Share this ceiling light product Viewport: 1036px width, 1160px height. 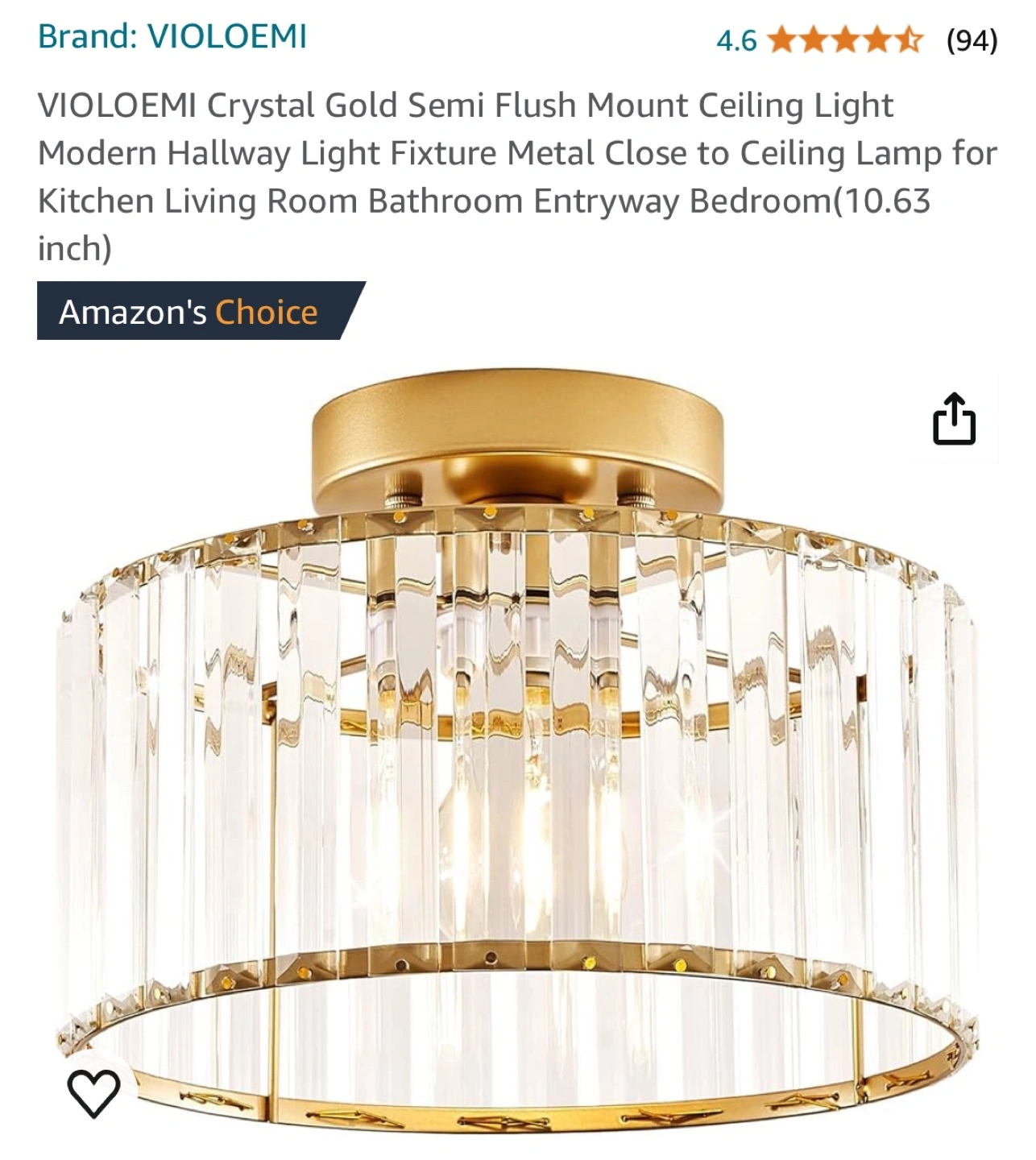pyautogui.click(x=954, y=419)
